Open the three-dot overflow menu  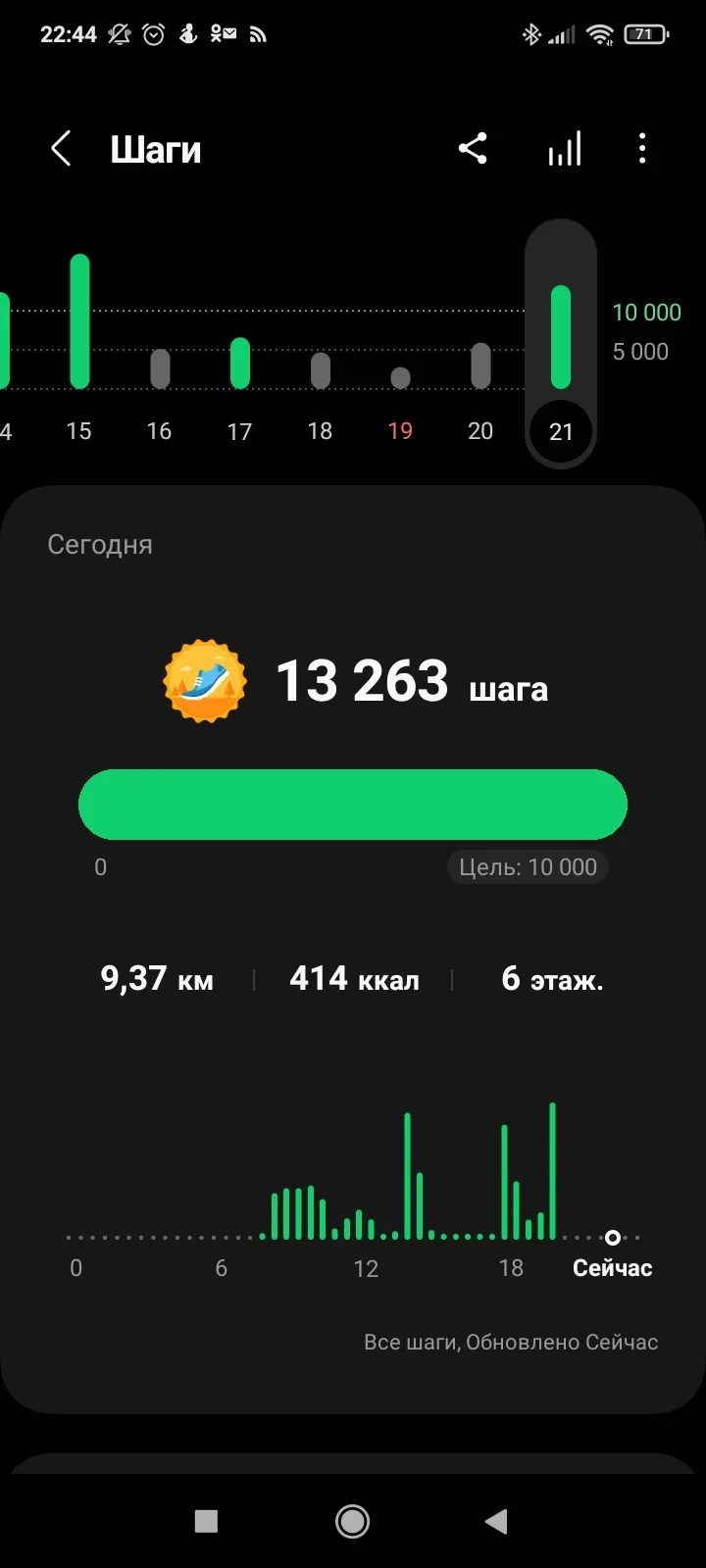click(642, 149)
